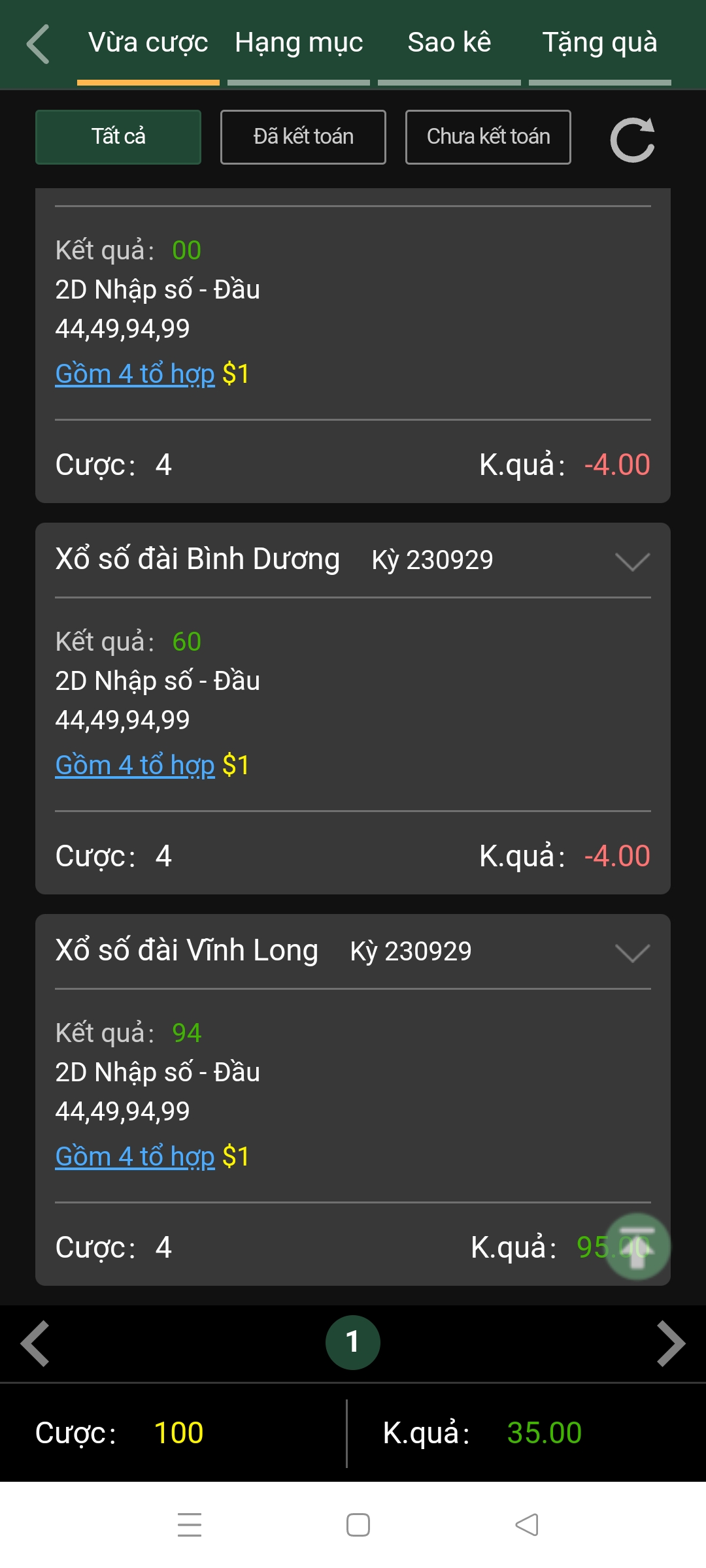Open the Sao kê tab

449,42
